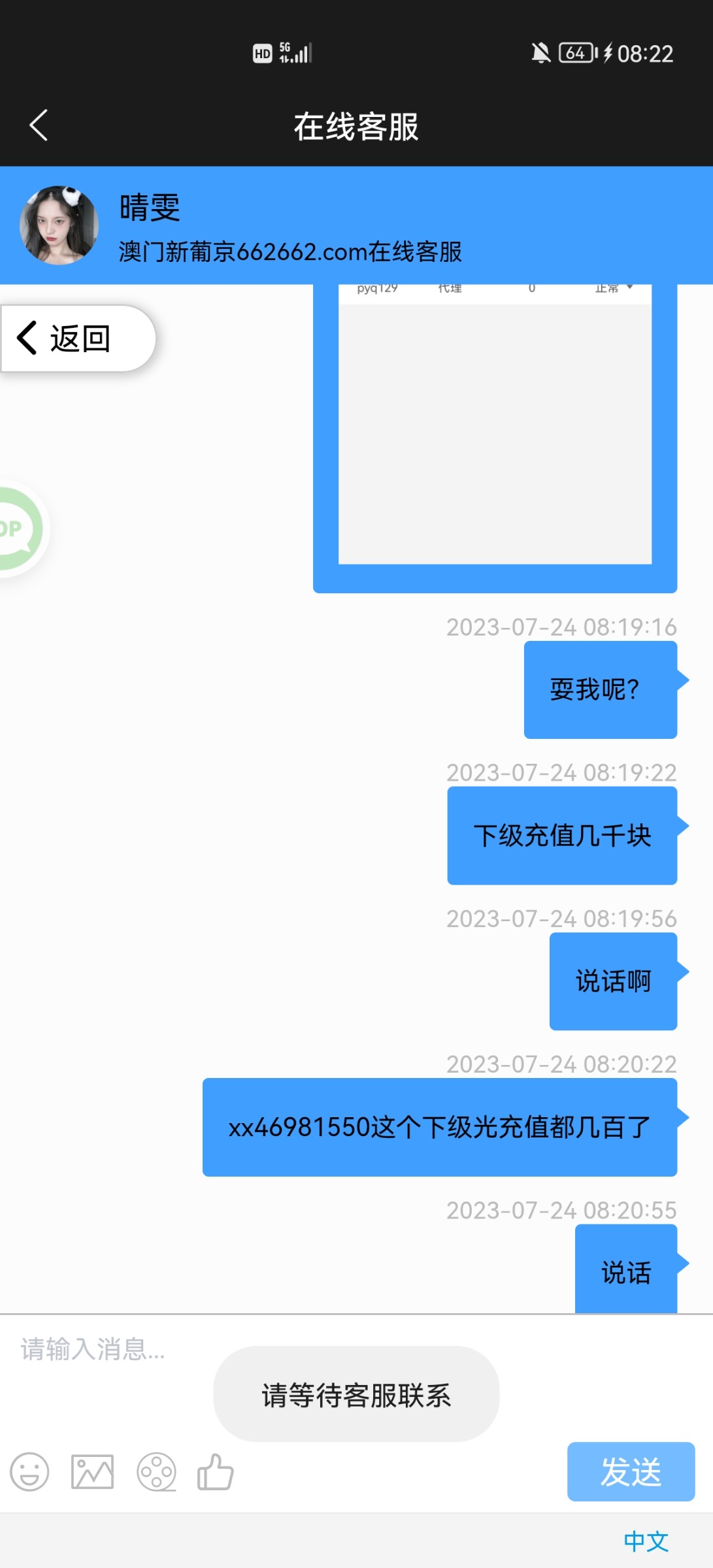Open the video attachment icon
713x1568 pixels.
(x=156, y=1472)
